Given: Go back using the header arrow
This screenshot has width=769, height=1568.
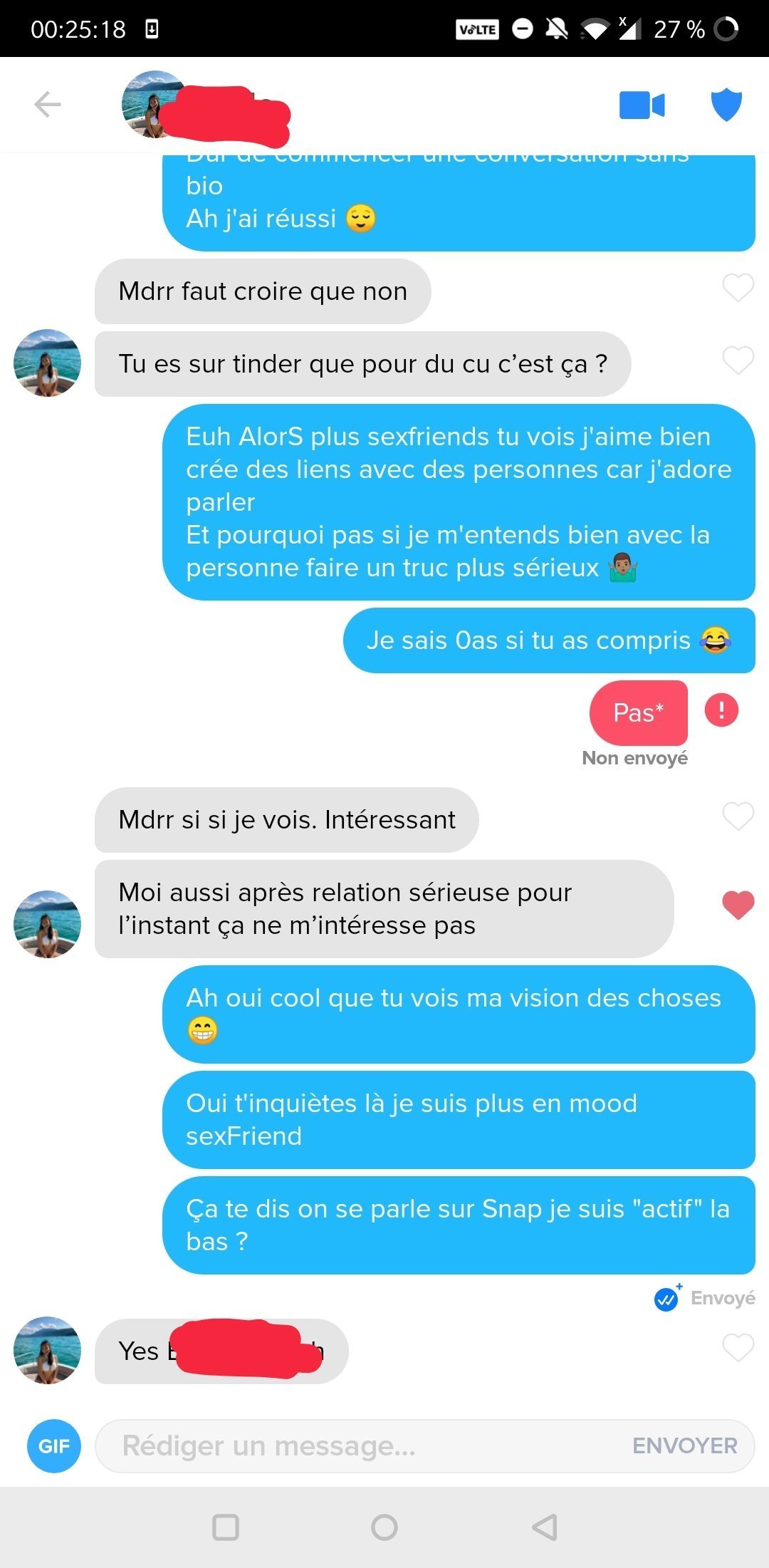Looking at the screenshot, I should point(48,105).
